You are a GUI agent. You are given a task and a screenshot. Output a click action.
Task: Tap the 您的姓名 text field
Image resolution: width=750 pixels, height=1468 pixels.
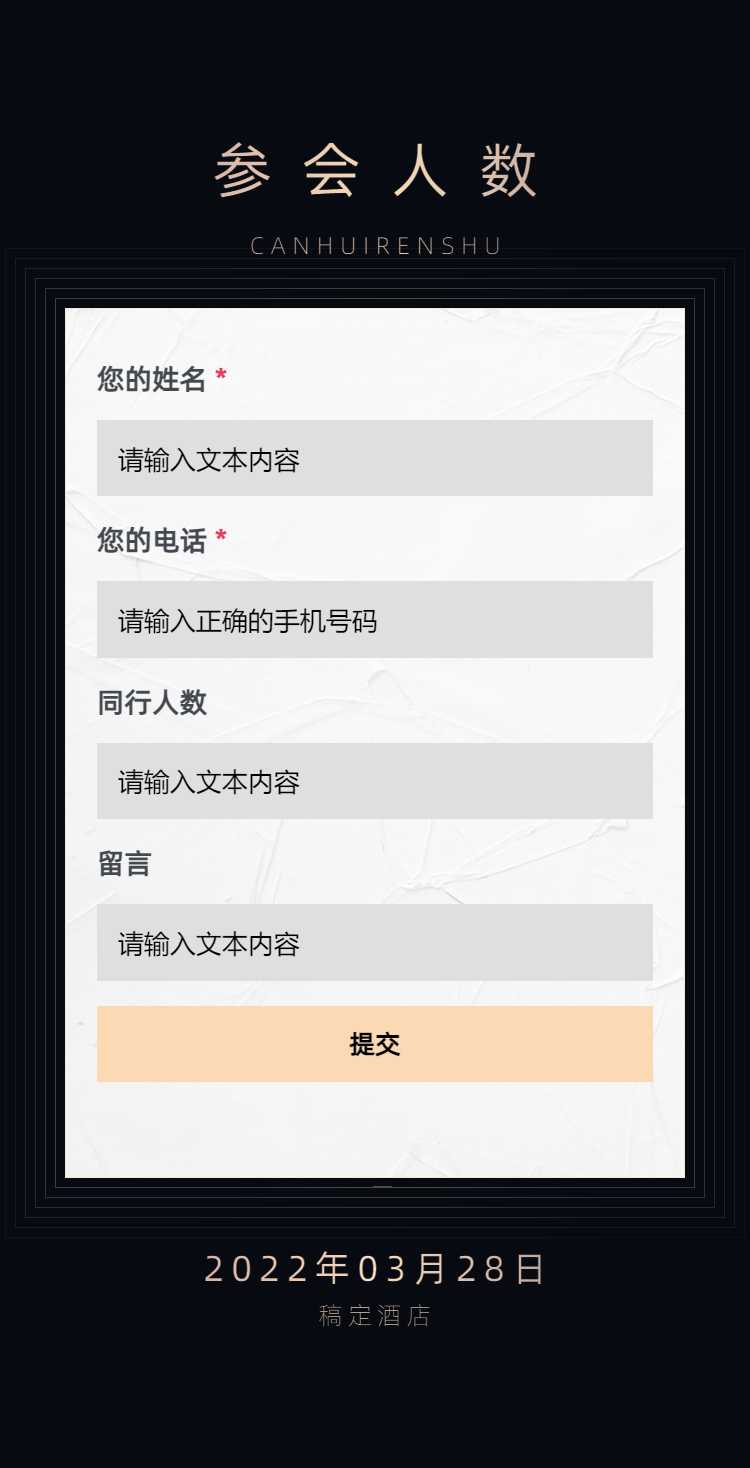(374, 458)
